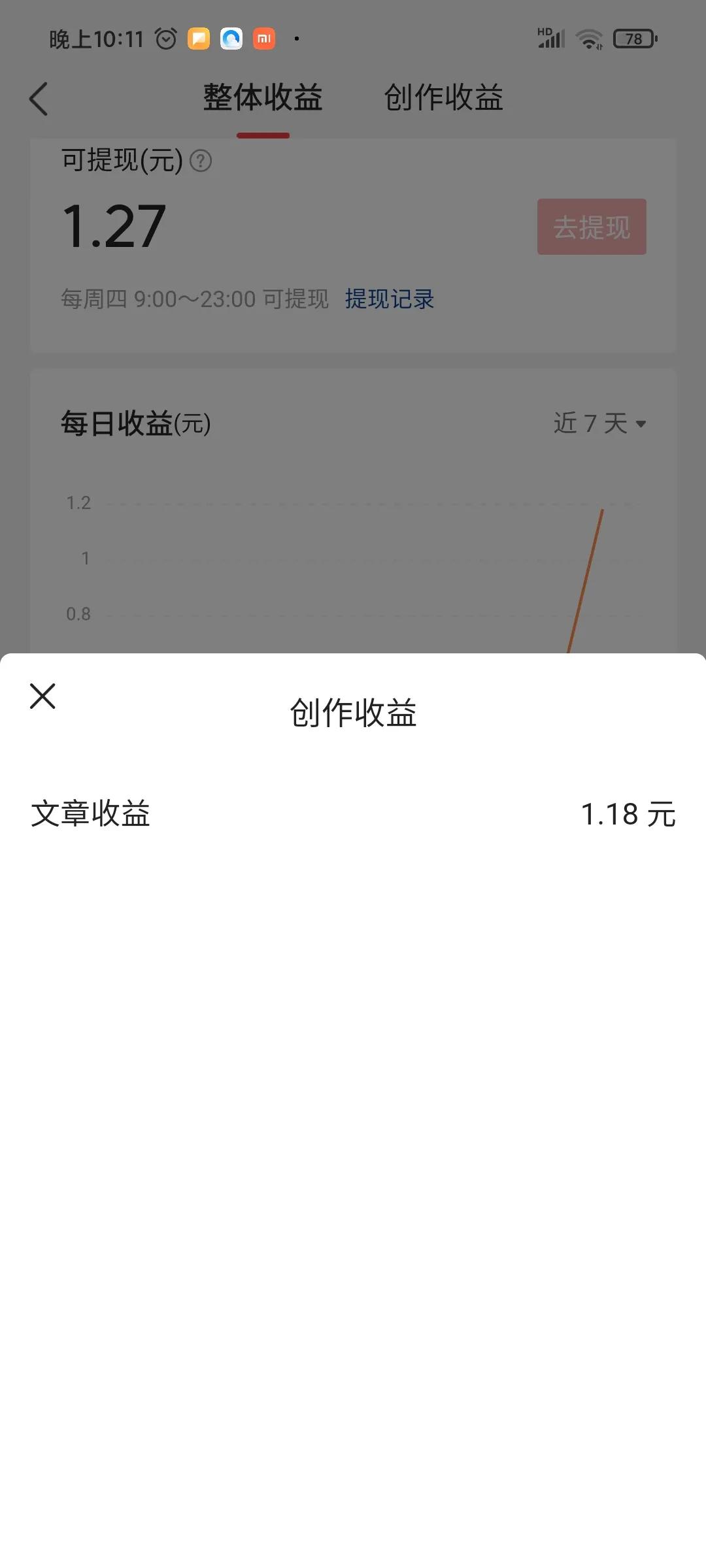Tap the 1.18 元 article income amount

629,815
